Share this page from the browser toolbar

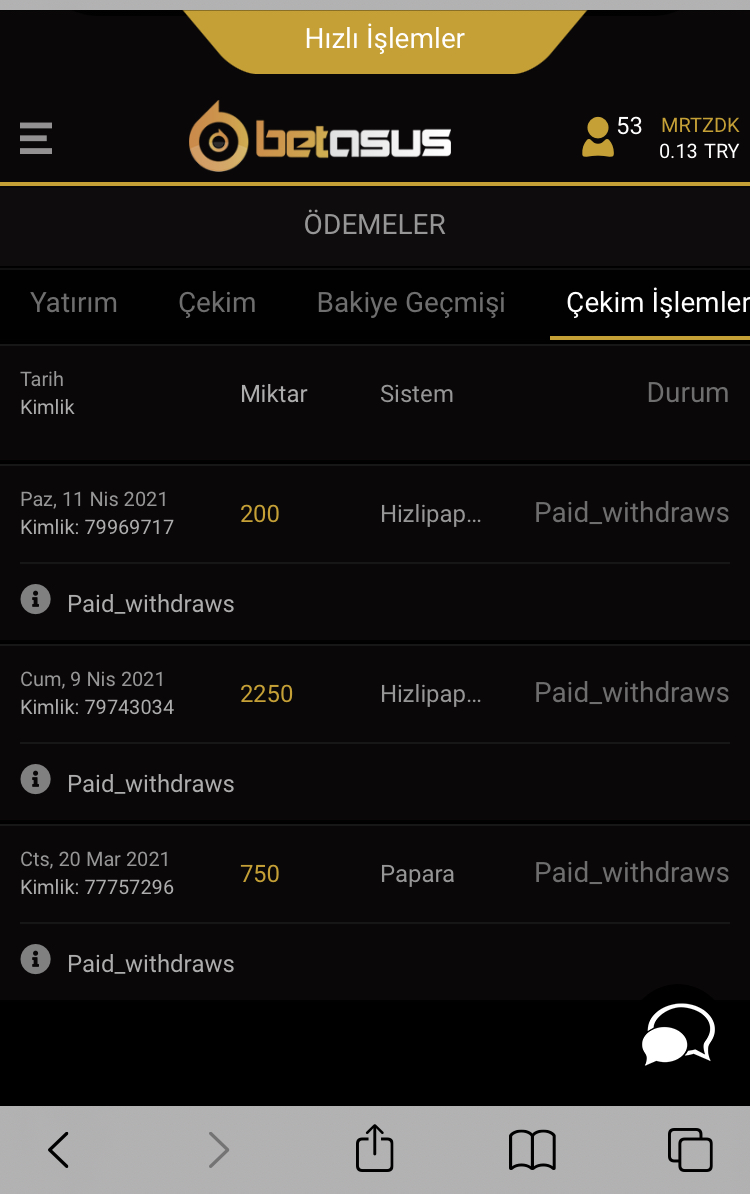pos(375,1148)
